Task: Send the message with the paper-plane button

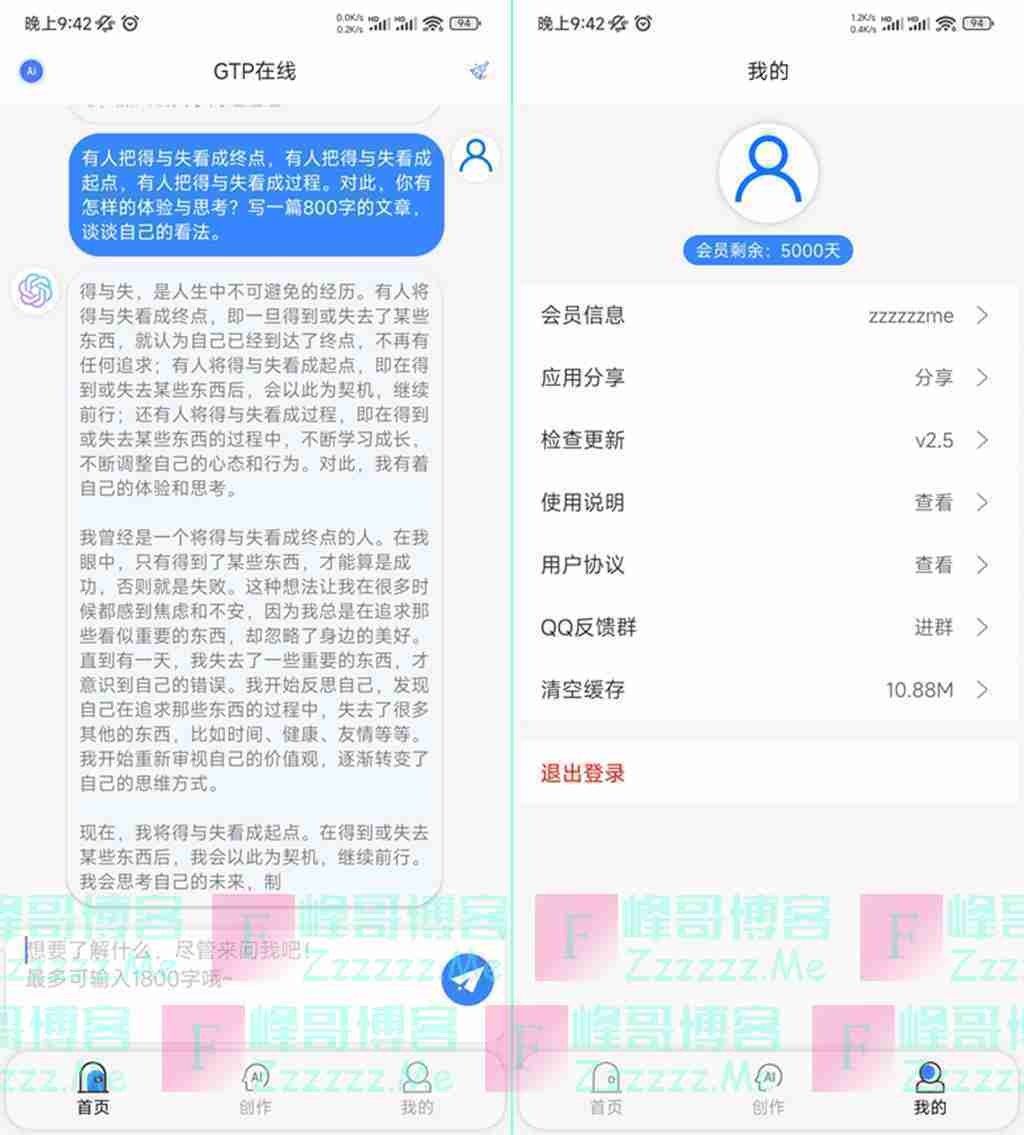Action: pyautogui.click(x=468, y=981)
